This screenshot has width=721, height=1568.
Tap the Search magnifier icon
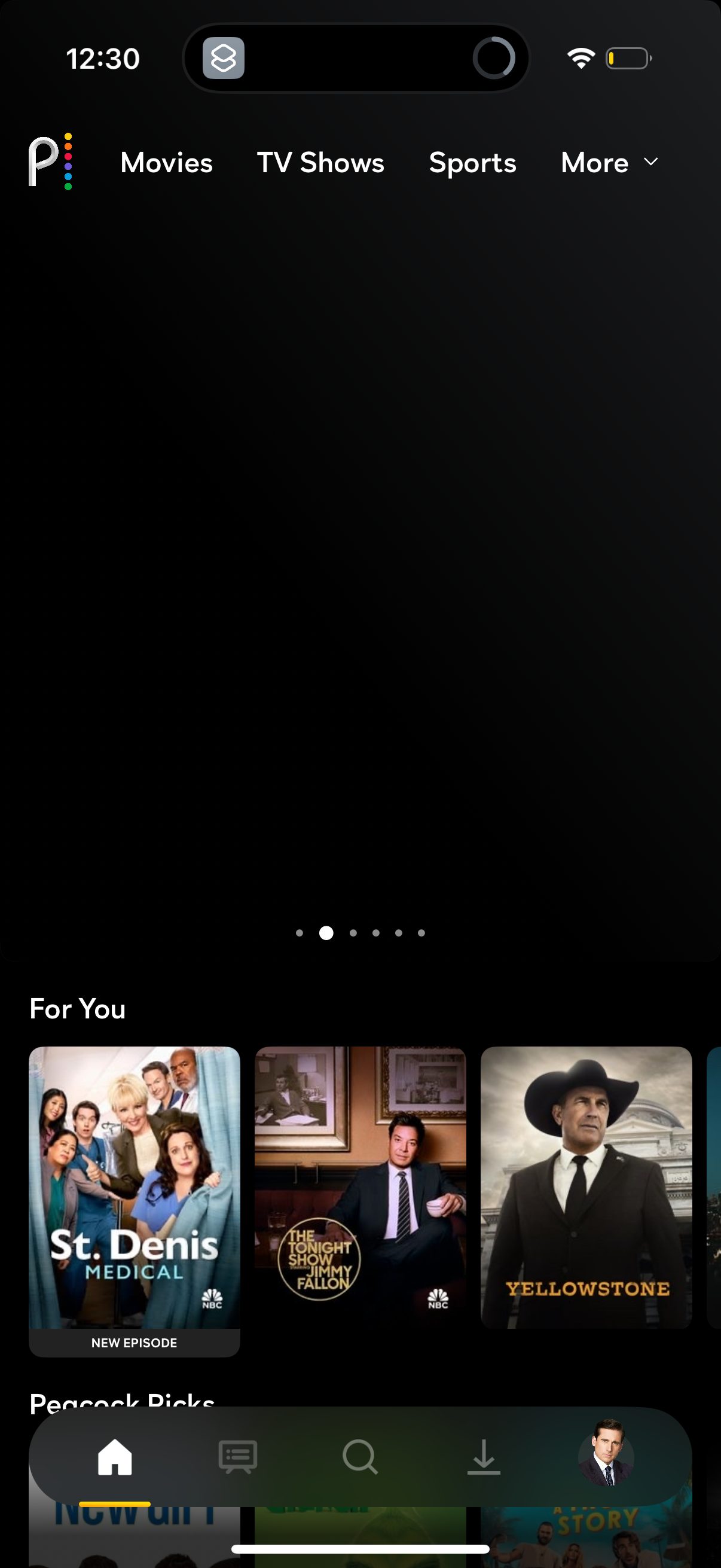(360, 1458)
